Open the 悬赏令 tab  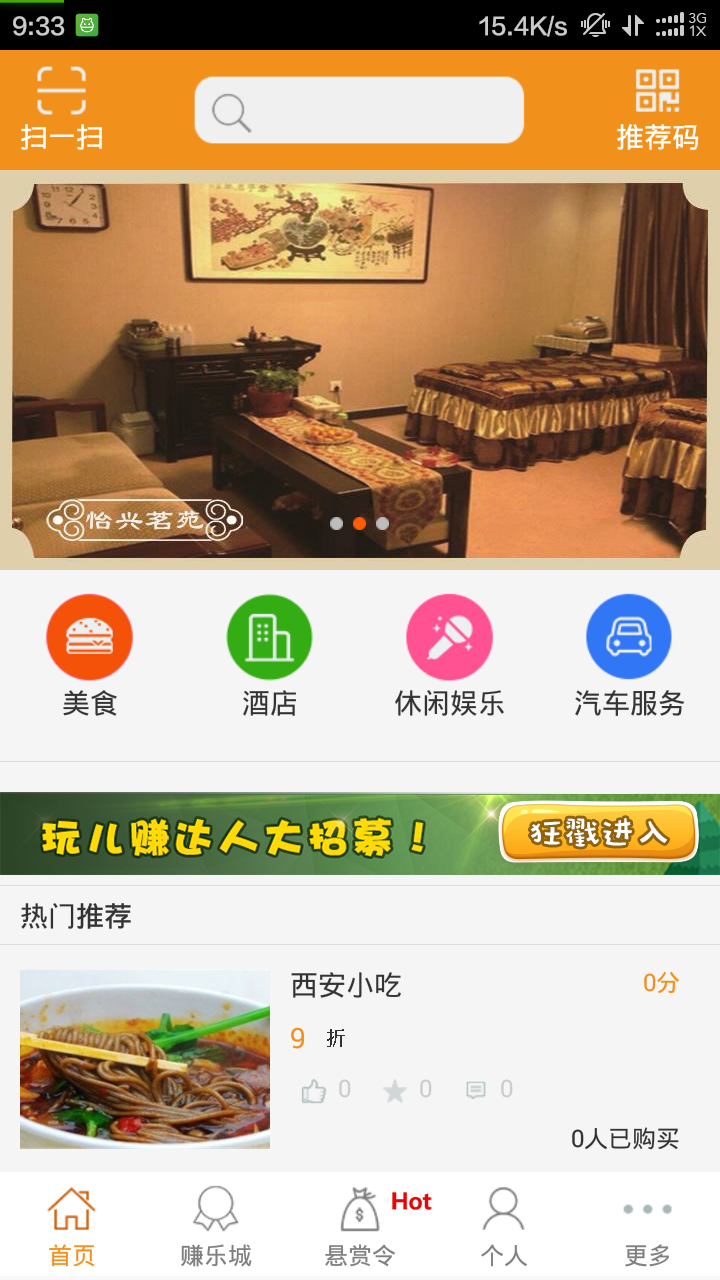click(360, 1226)
